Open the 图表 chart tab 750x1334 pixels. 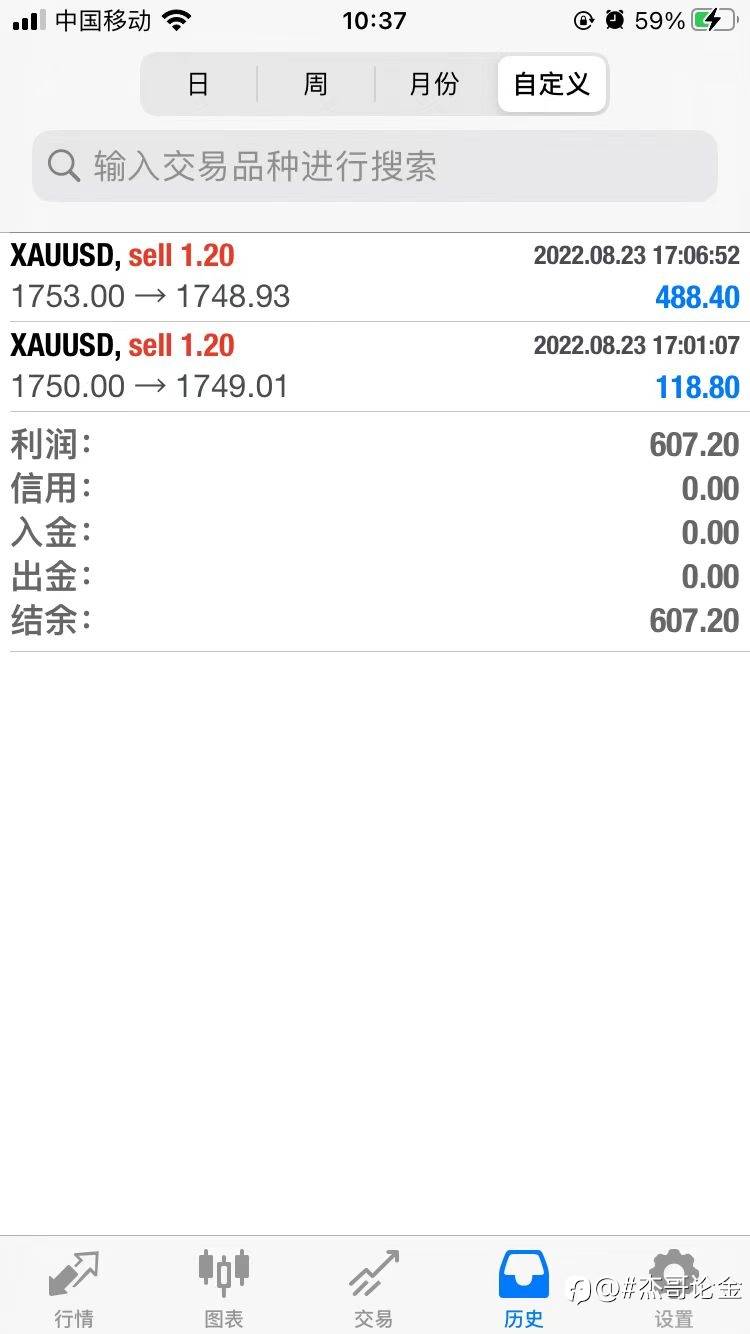(x=224, y=1287)
